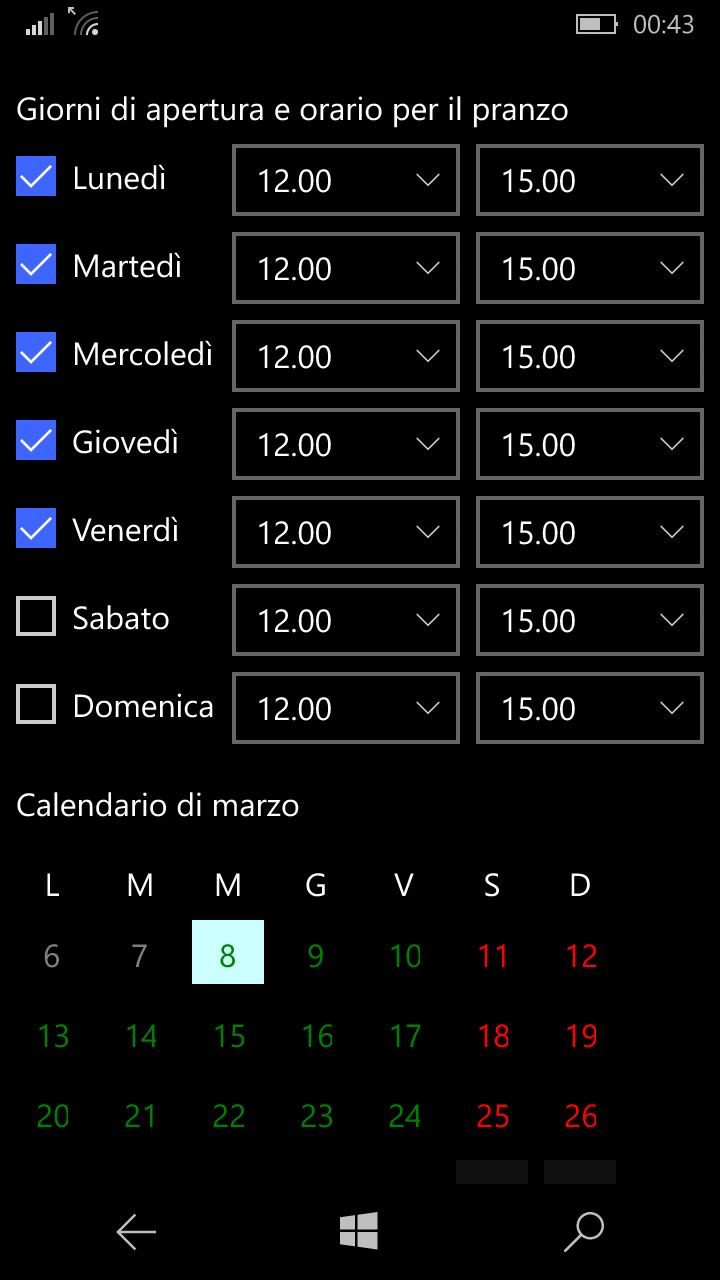Screen dimensions: 720x1280
Task: Open Lunedì's 12.00 start time dropdown
Action: coord(346,180)
